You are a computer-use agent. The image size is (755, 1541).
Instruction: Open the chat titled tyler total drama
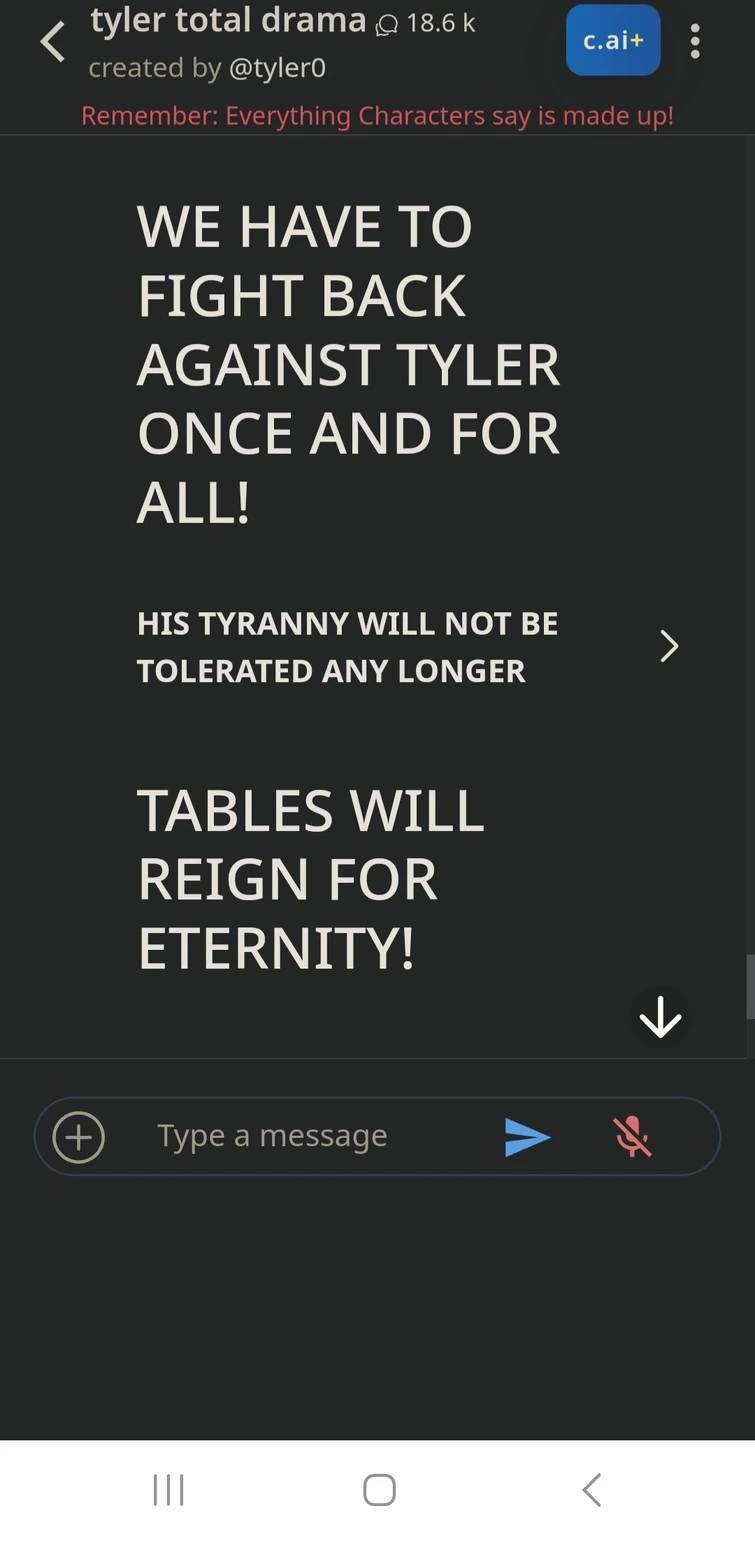pos(228,20)
